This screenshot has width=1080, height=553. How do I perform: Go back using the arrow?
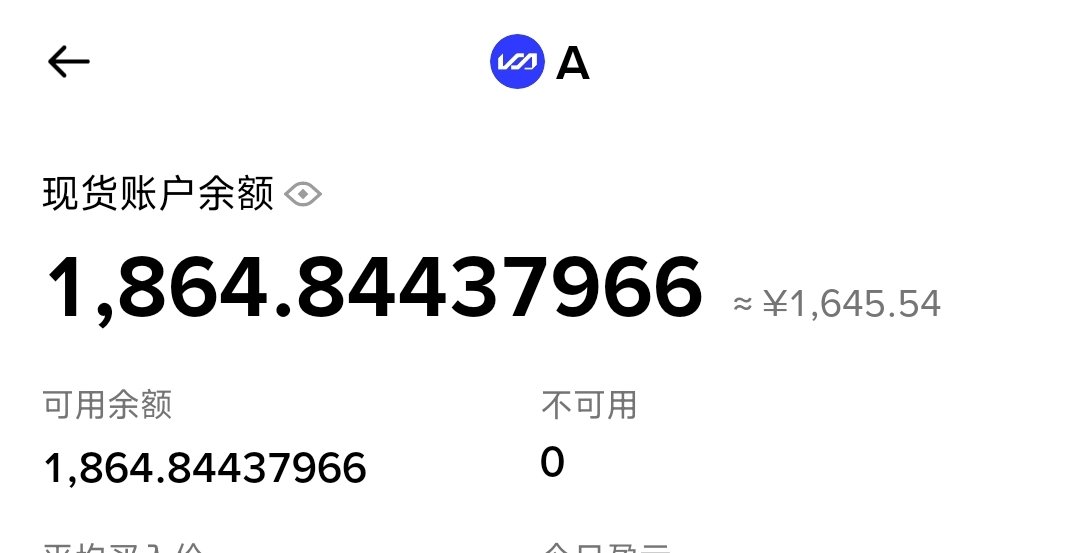[69, 63]
